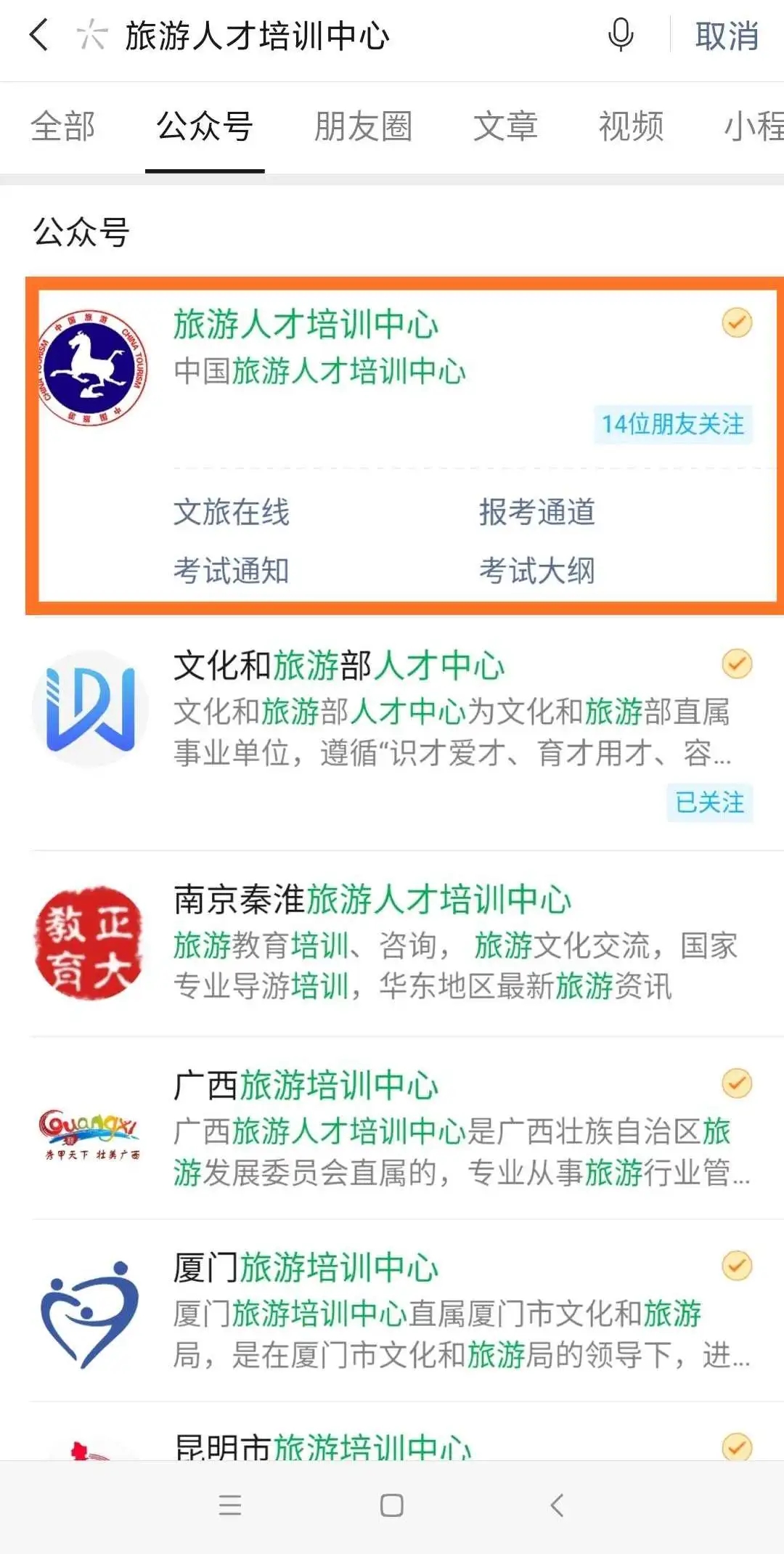Image resolution: width=784 pixels, height=1554 pixels.
Task: Open the 考试大纲 shortcut link
Action: [x=536, y=571]
